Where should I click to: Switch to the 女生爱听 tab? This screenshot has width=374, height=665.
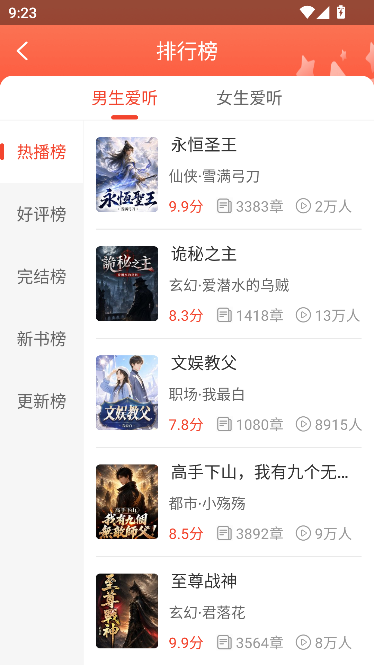tap(249, 98)
